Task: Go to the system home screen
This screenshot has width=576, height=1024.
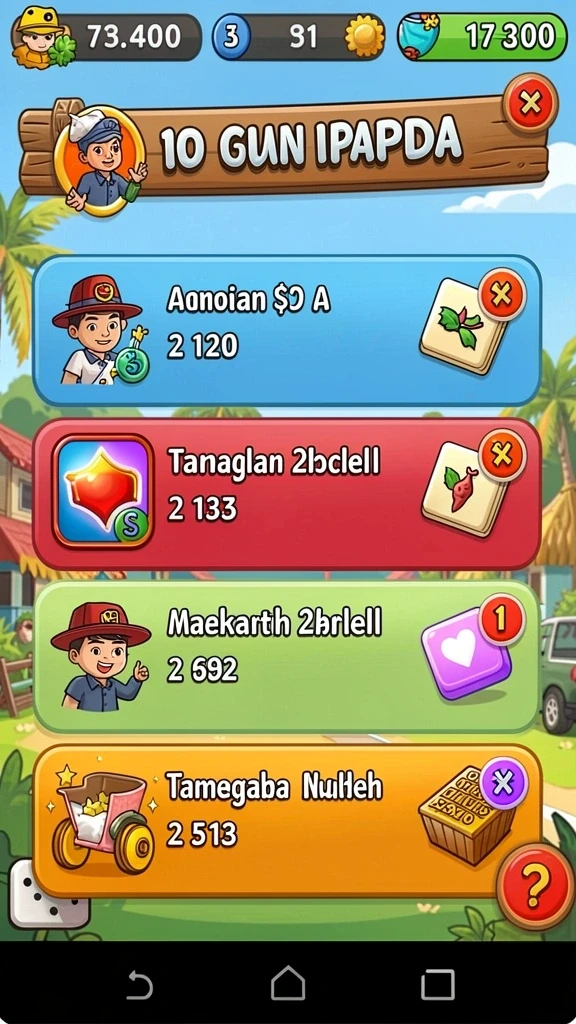Action: click(x=288, y=983)
